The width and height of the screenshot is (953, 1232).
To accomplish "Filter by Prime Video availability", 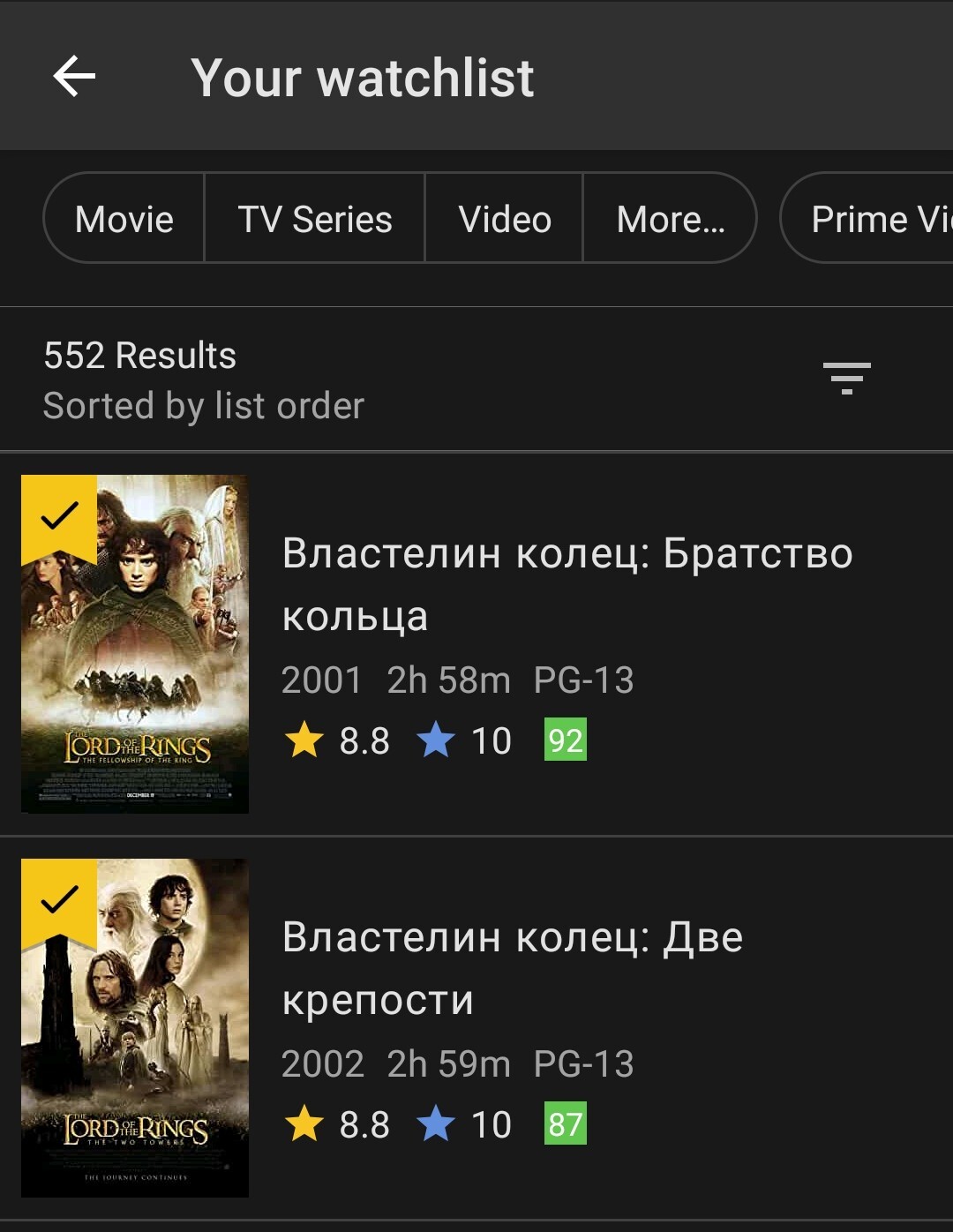I will pyautogui.click(x=874, y=219).
